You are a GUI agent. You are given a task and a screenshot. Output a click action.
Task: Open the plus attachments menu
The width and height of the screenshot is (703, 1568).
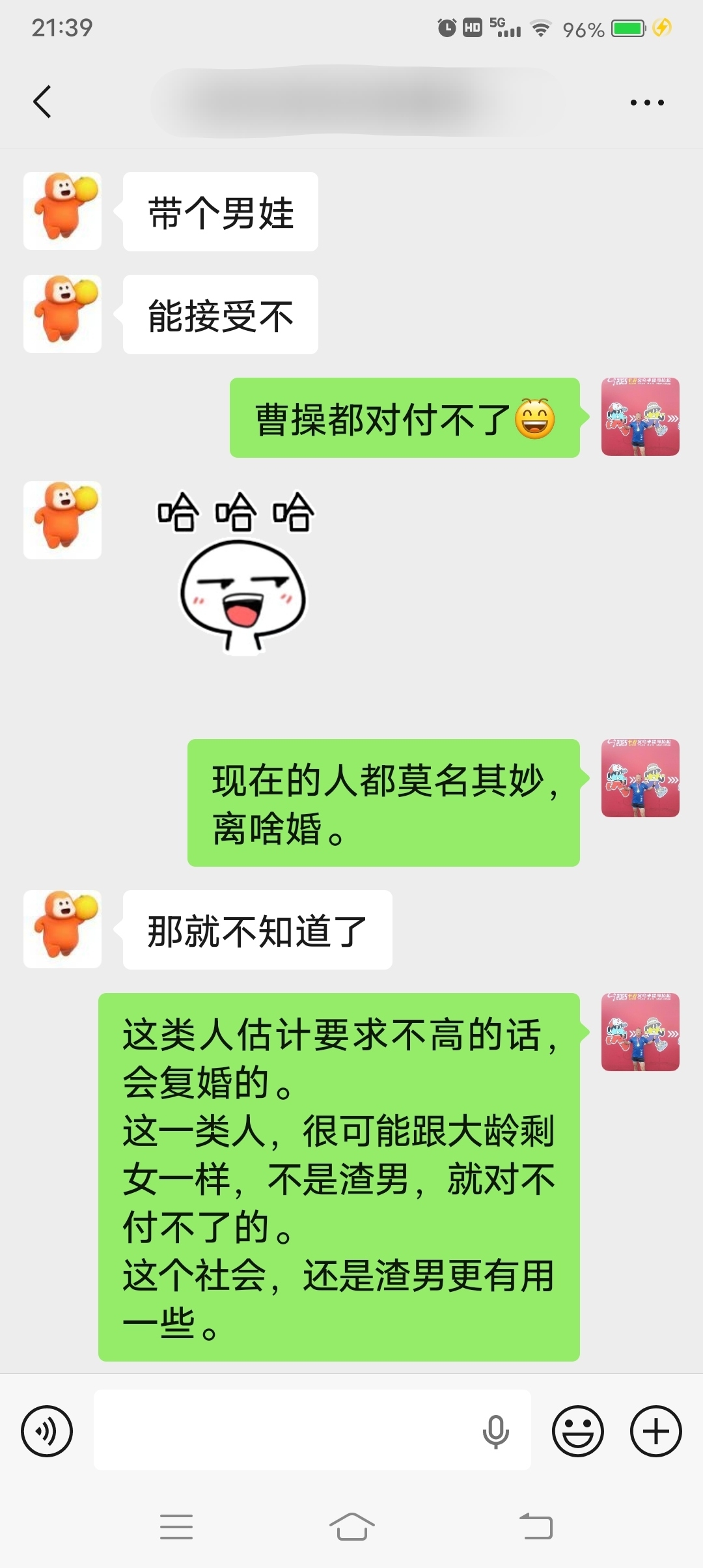tap(655, 1431)
